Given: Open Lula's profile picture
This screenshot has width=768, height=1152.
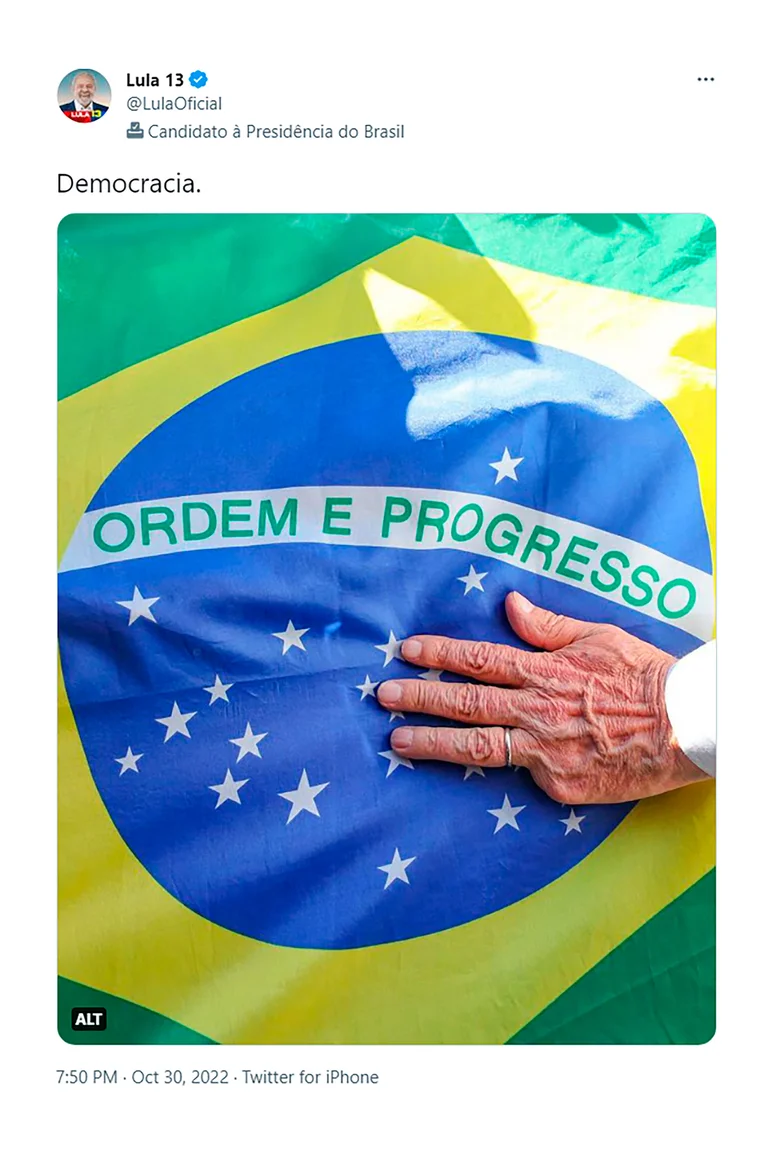Looking at the screenshot, I should point(84,97).
